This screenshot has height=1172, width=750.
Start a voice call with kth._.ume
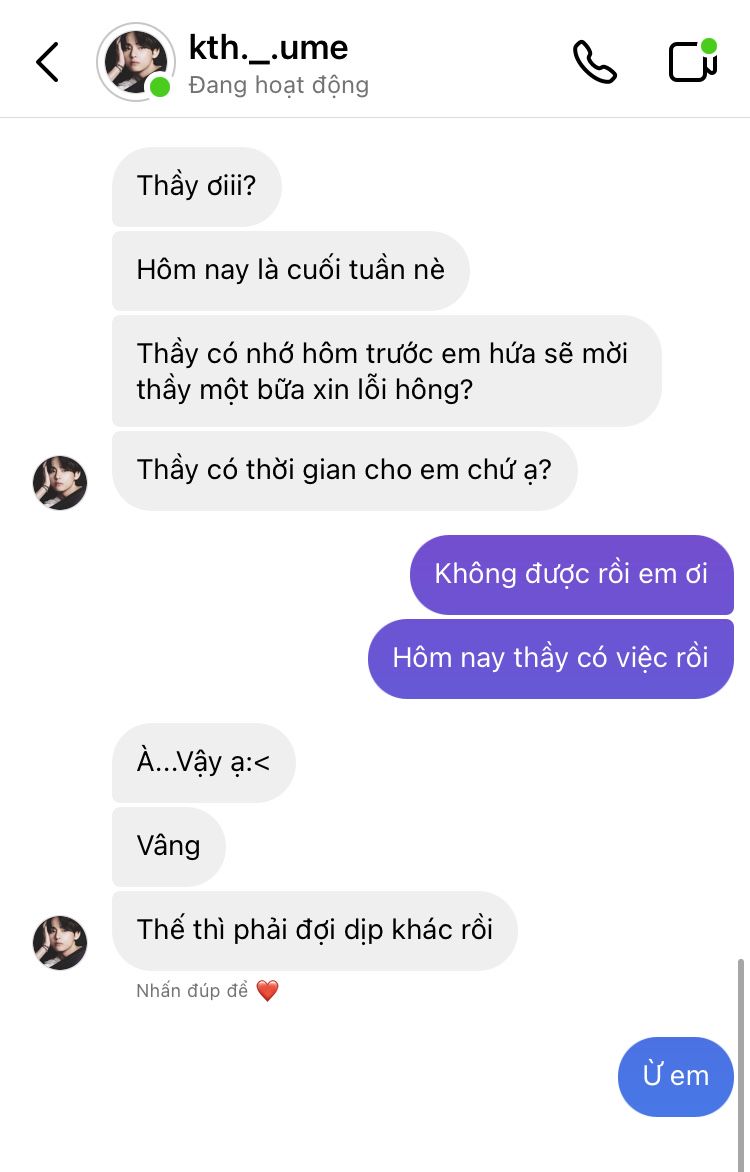(x=594, y=62)
